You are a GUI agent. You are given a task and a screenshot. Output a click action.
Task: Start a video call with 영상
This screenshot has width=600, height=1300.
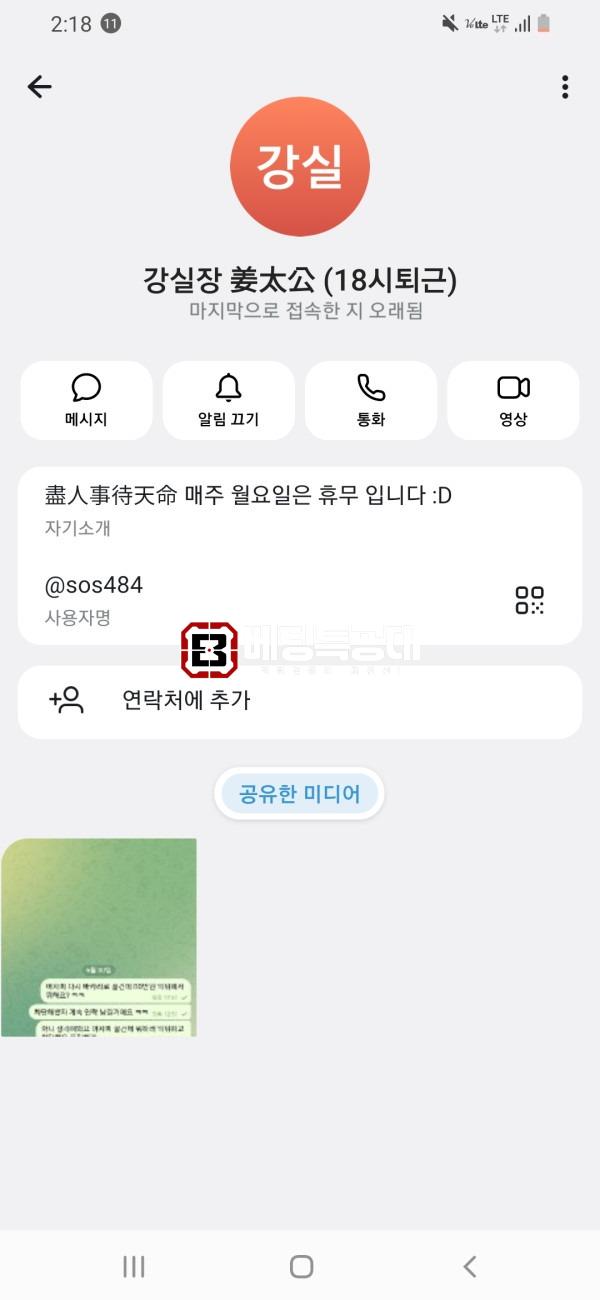point(513,400)
